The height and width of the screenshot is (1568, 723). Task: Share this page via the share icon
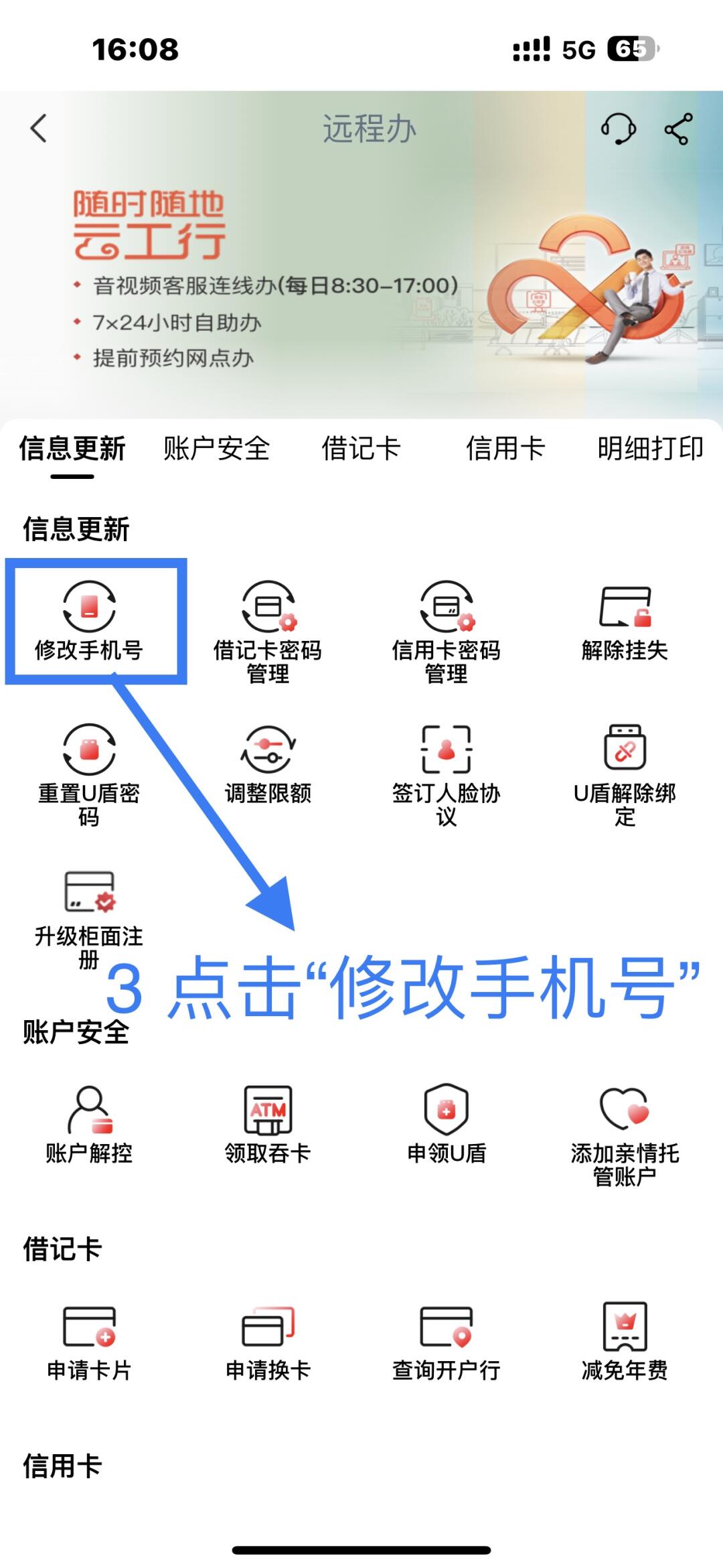(x=677, y=129)
